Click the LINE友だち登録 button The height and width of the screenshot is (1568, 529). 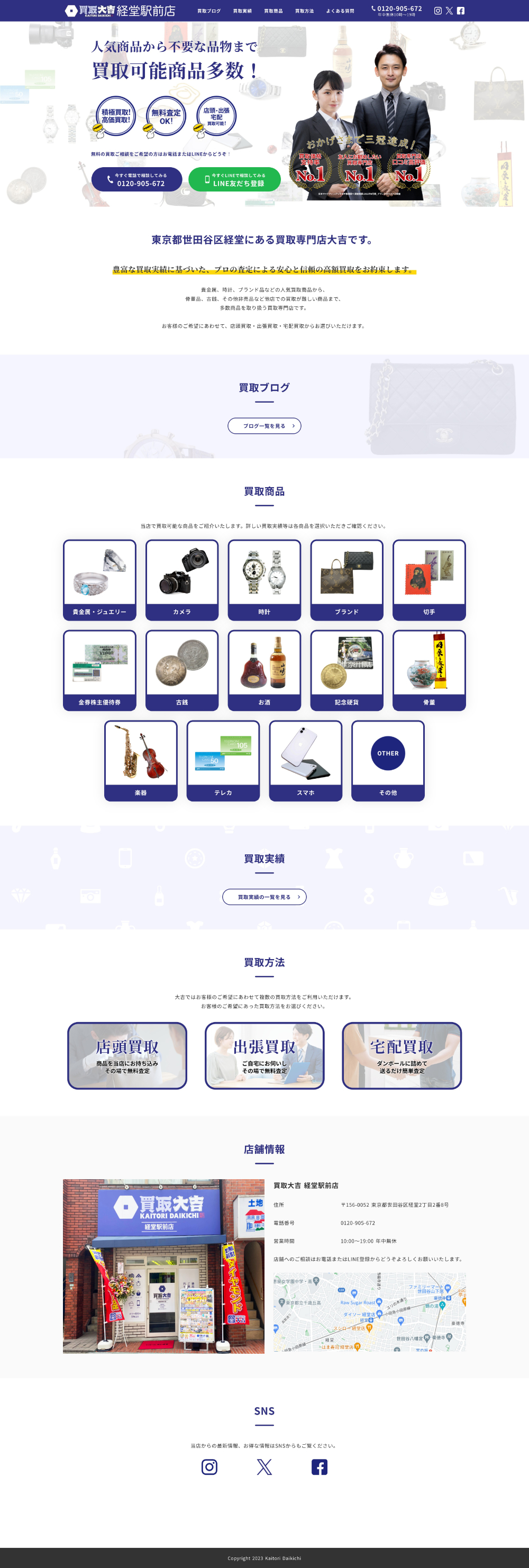tap(234, 179)
